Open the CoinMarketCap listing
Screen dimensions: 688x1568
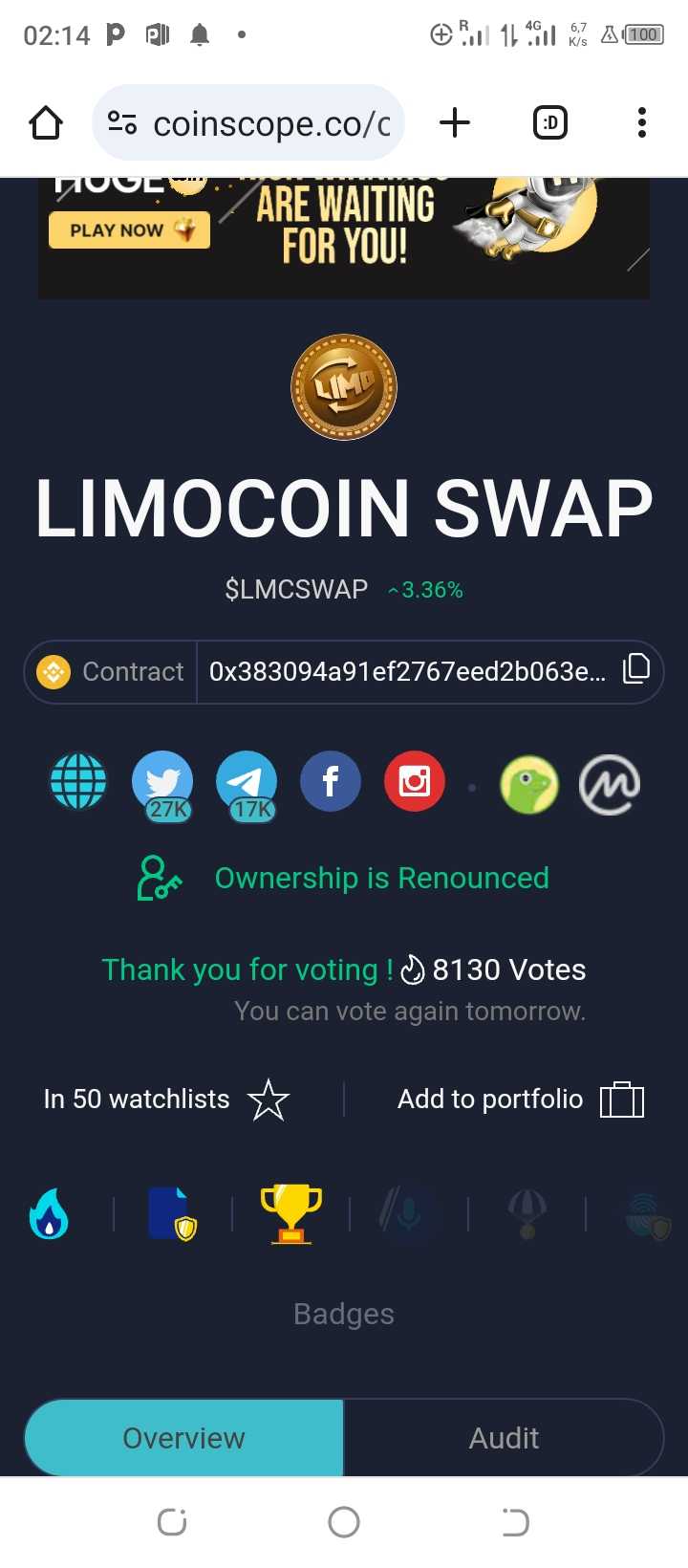(610, 784)
